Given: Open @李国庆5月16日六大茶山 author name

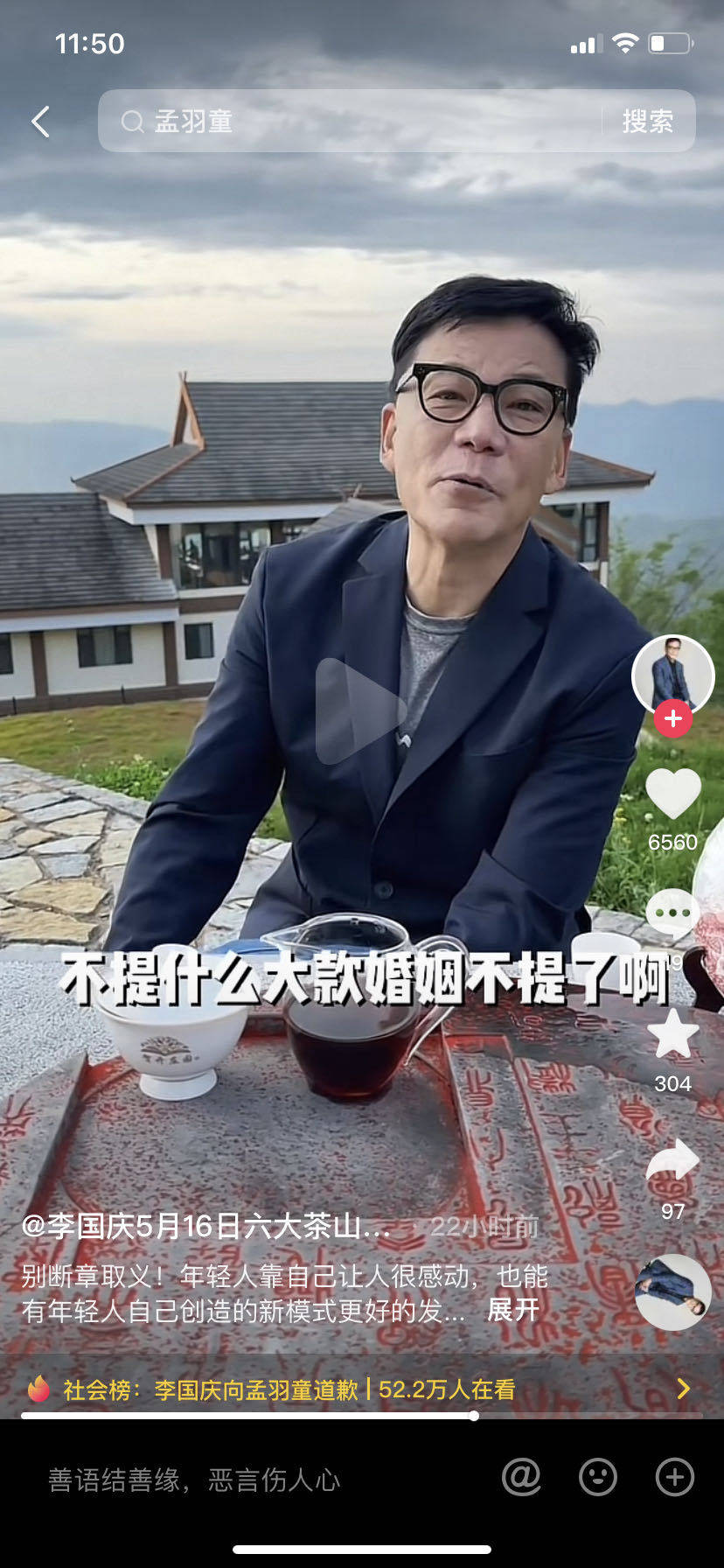Looking at the screenshot, I should click(205, 1226).
